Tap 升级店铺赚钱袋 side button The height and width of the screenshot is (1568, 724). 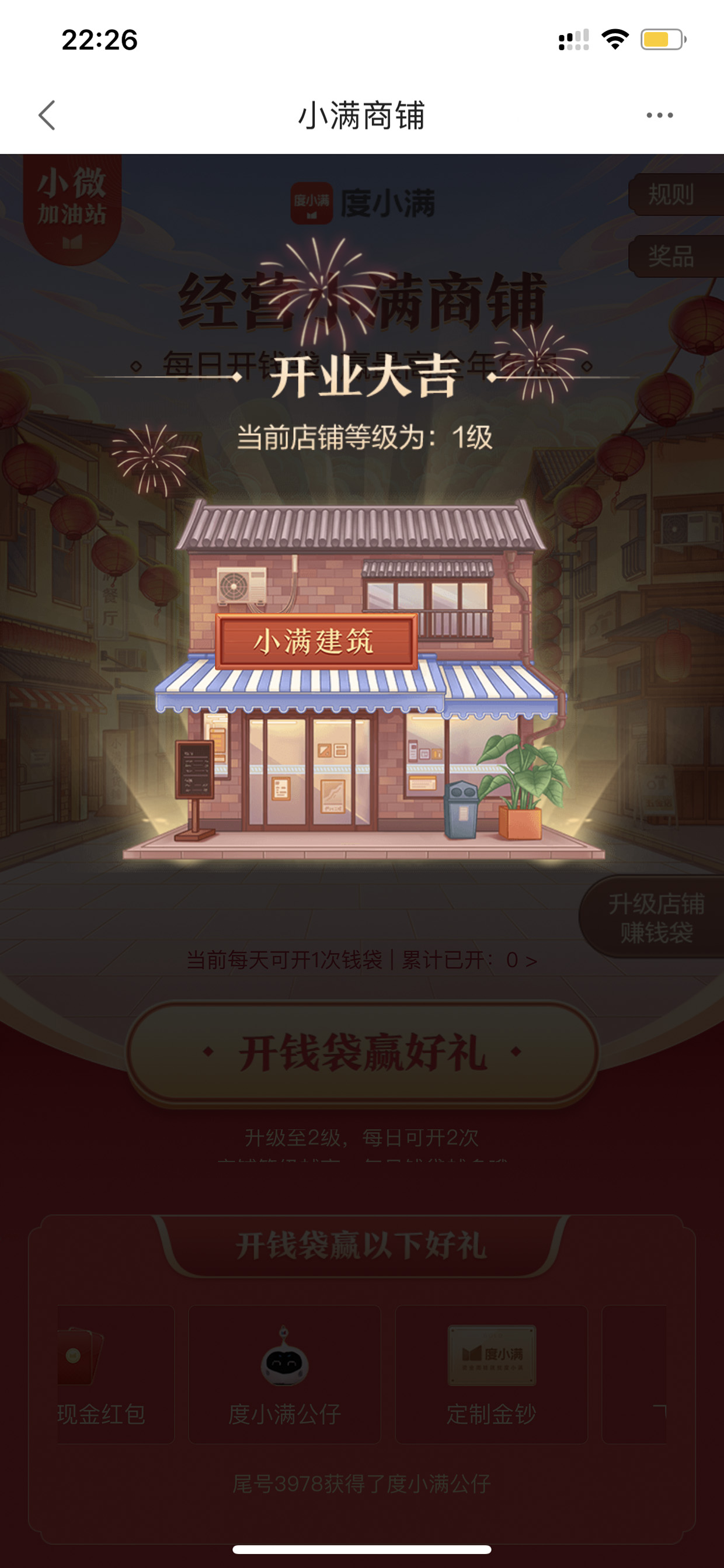652,917
